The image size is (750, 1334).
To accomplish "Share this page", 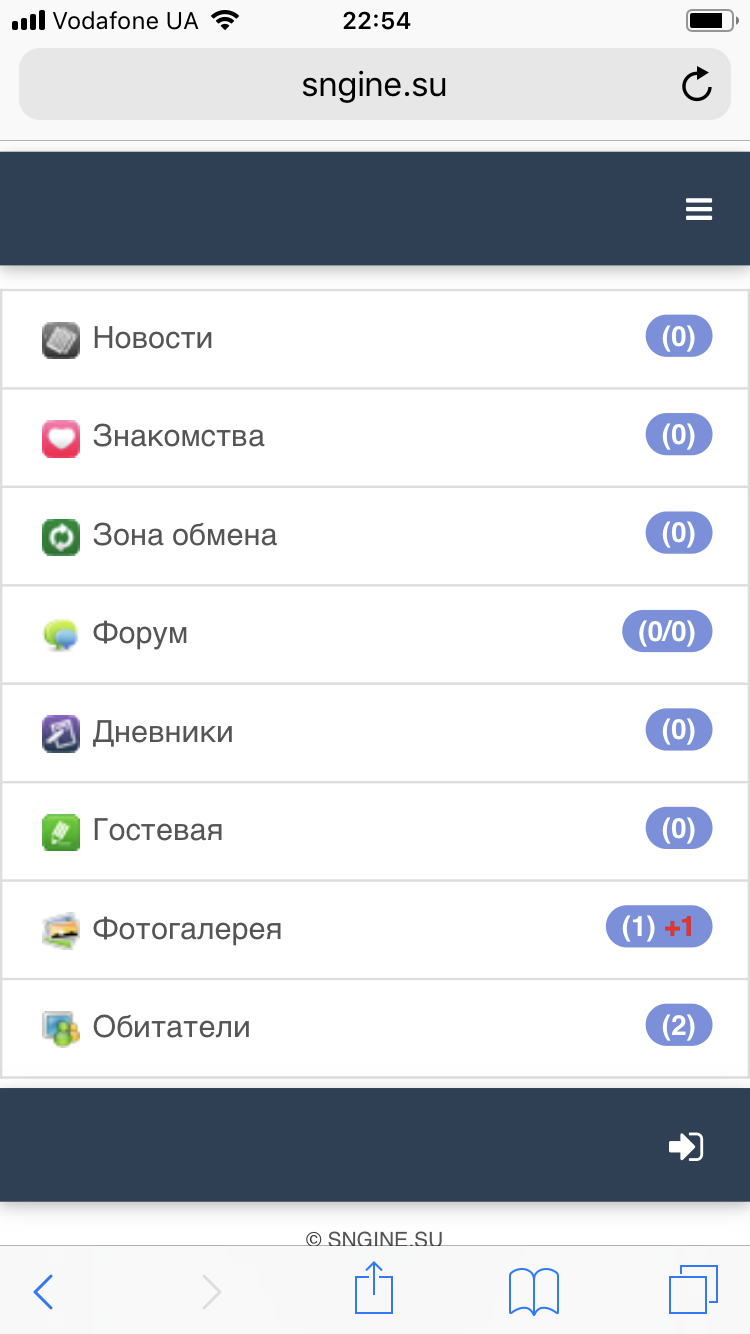I will [x=374, y=1289].
